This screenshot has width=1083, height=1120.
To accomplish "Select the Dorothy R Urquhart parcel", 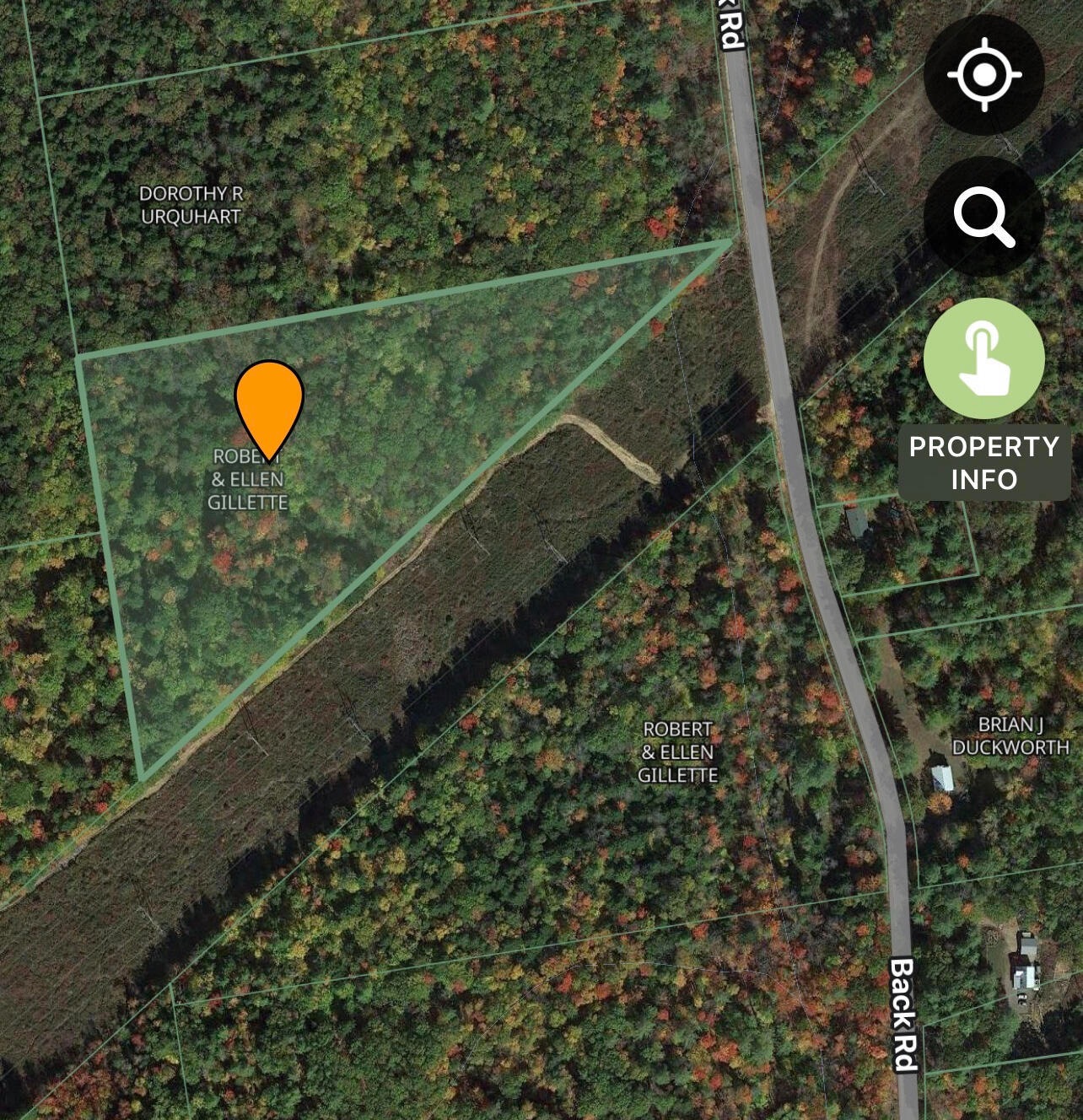I will (191, 205).
